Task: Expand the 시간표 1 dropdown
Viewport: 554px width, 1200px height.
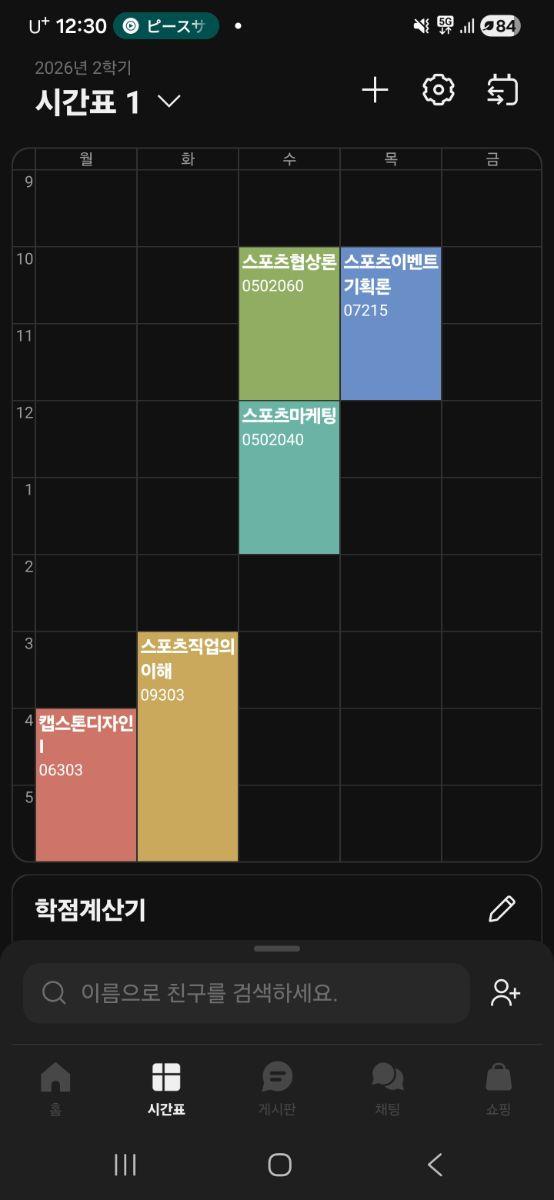Action: pos(169,101)
